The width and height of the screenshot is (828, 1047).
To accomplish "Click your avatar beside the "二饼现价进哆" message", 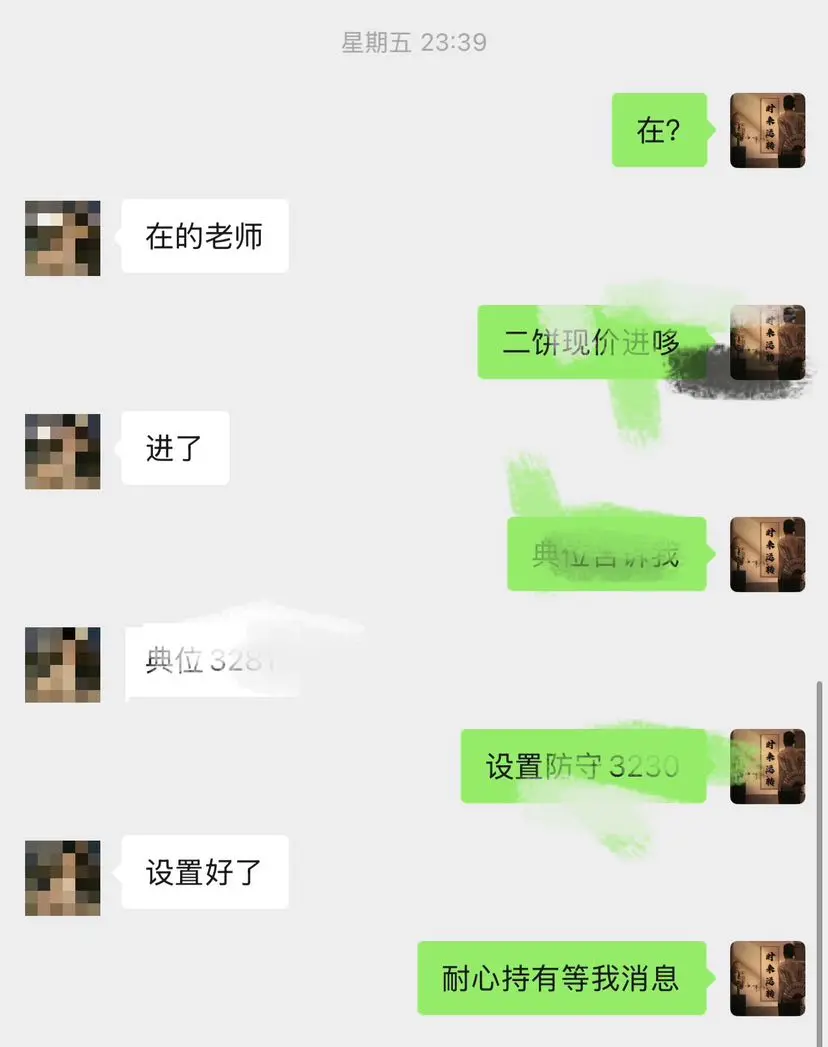I will point(766,343).
